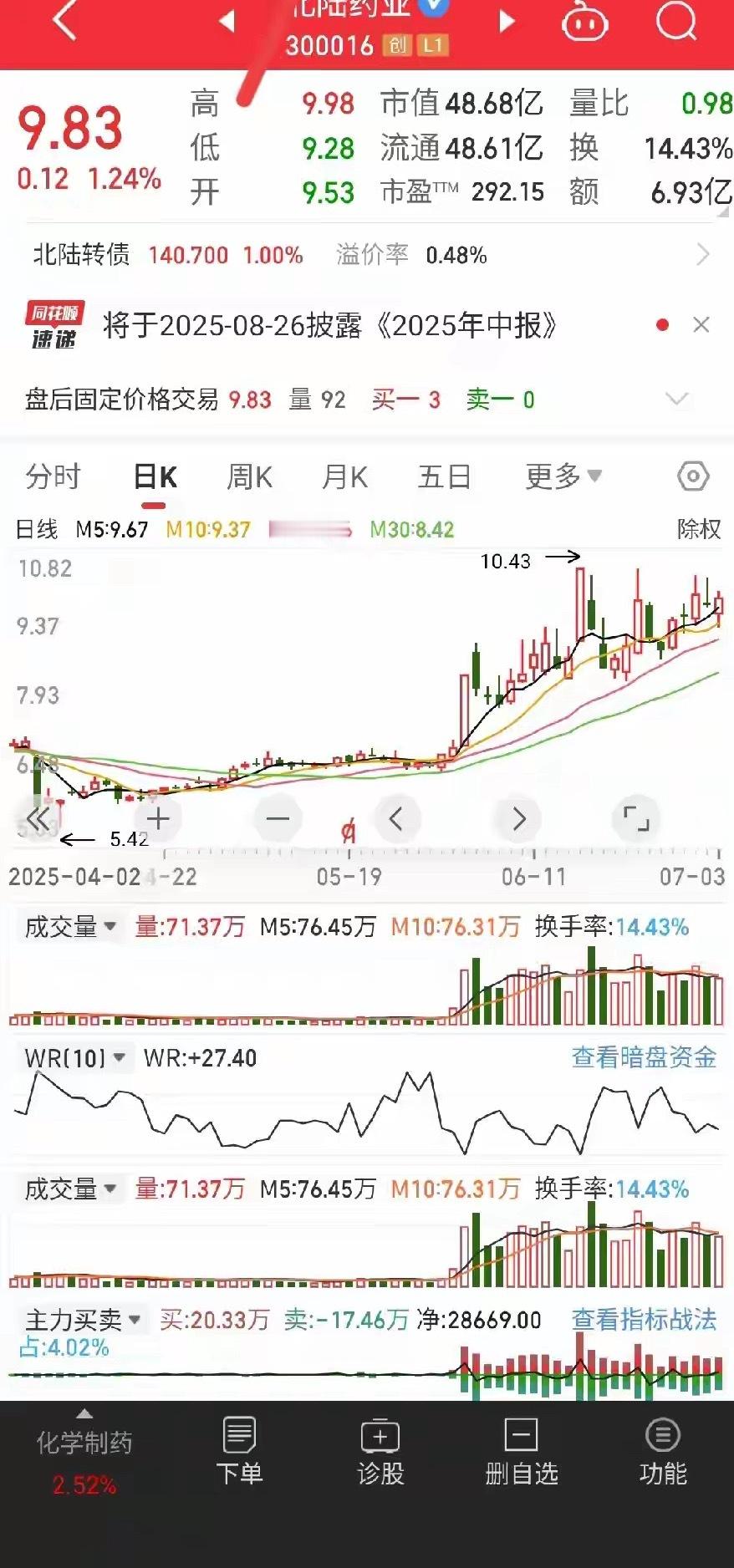Switch to the 五日 tab

[x=444, y=476]
